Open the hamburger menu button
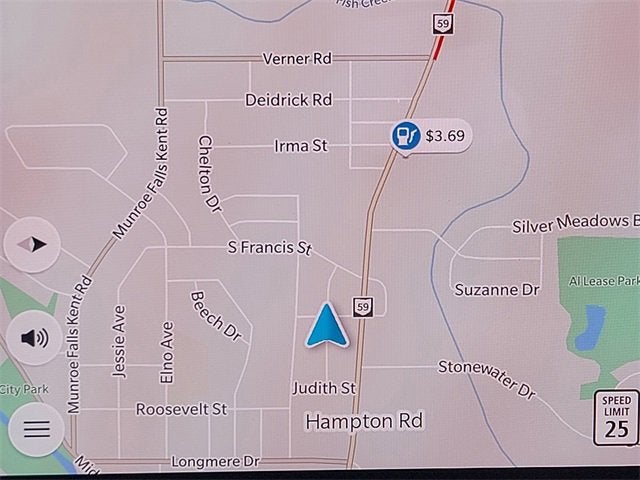Screen dimensions: 640x480 pos(36,429)
